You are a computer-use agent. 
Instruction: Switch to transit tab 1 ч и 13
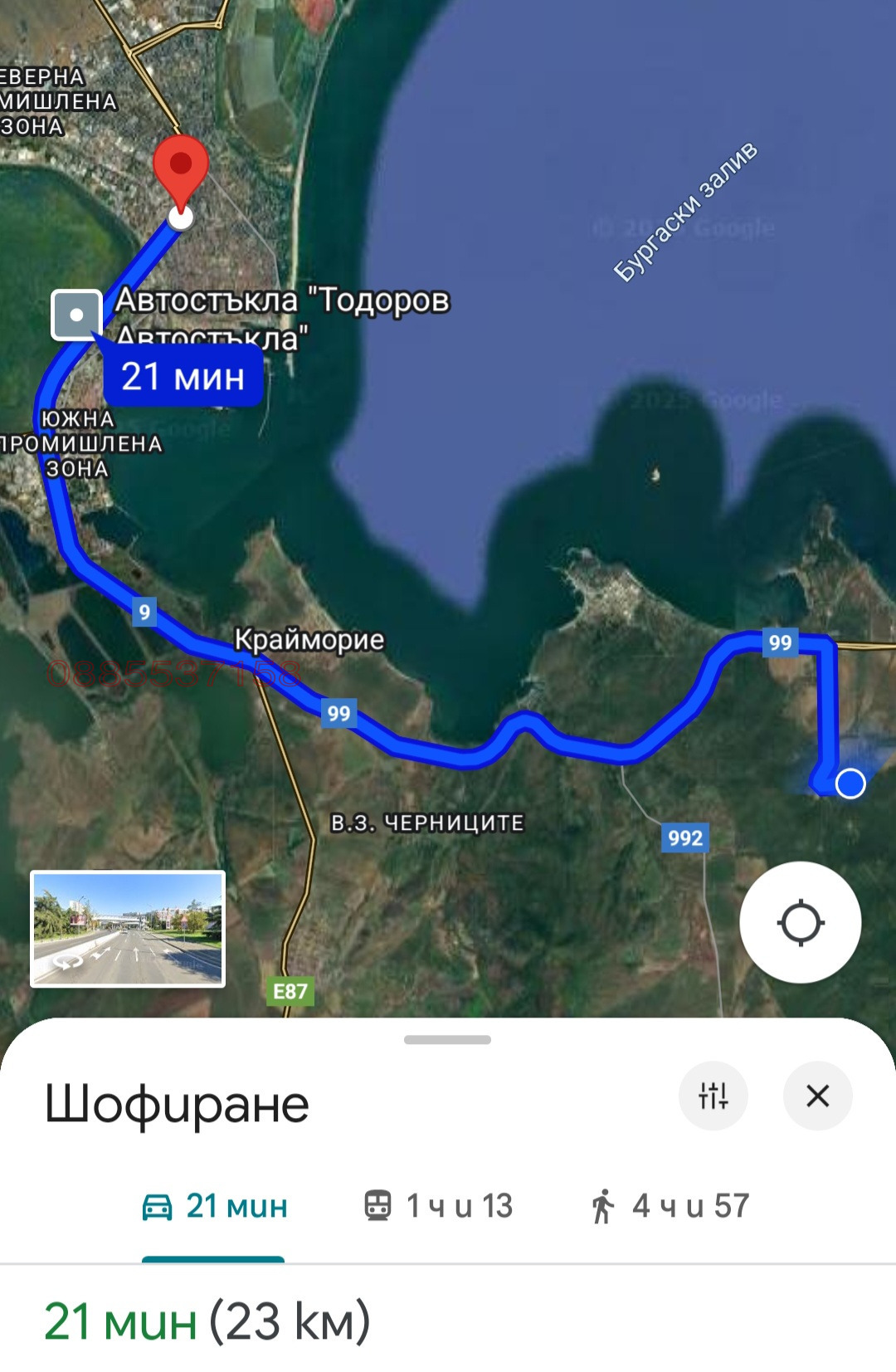(439, 1206)
